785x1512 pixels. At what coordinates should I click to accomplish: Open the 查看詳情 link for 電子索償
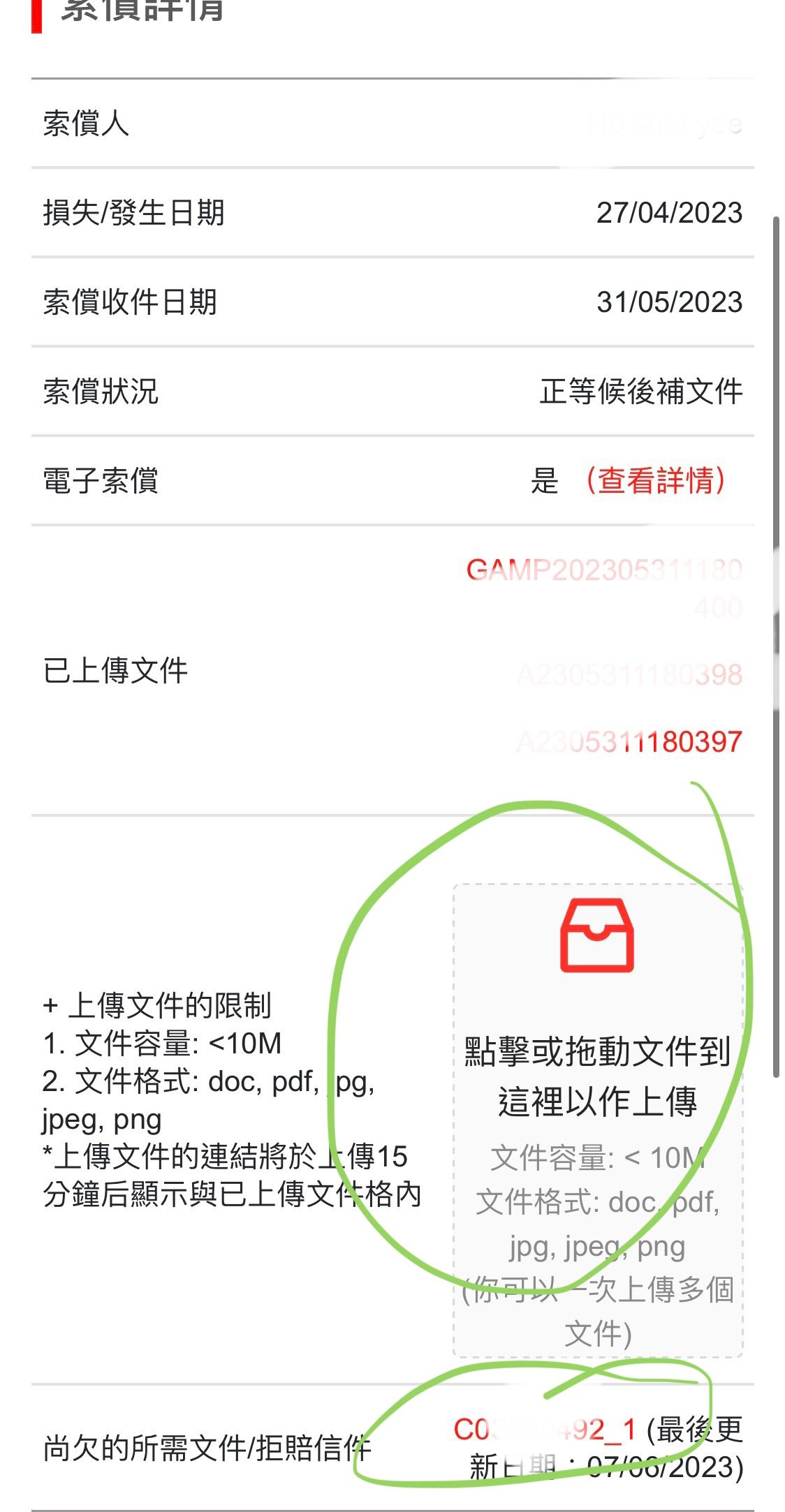point(655,480)
